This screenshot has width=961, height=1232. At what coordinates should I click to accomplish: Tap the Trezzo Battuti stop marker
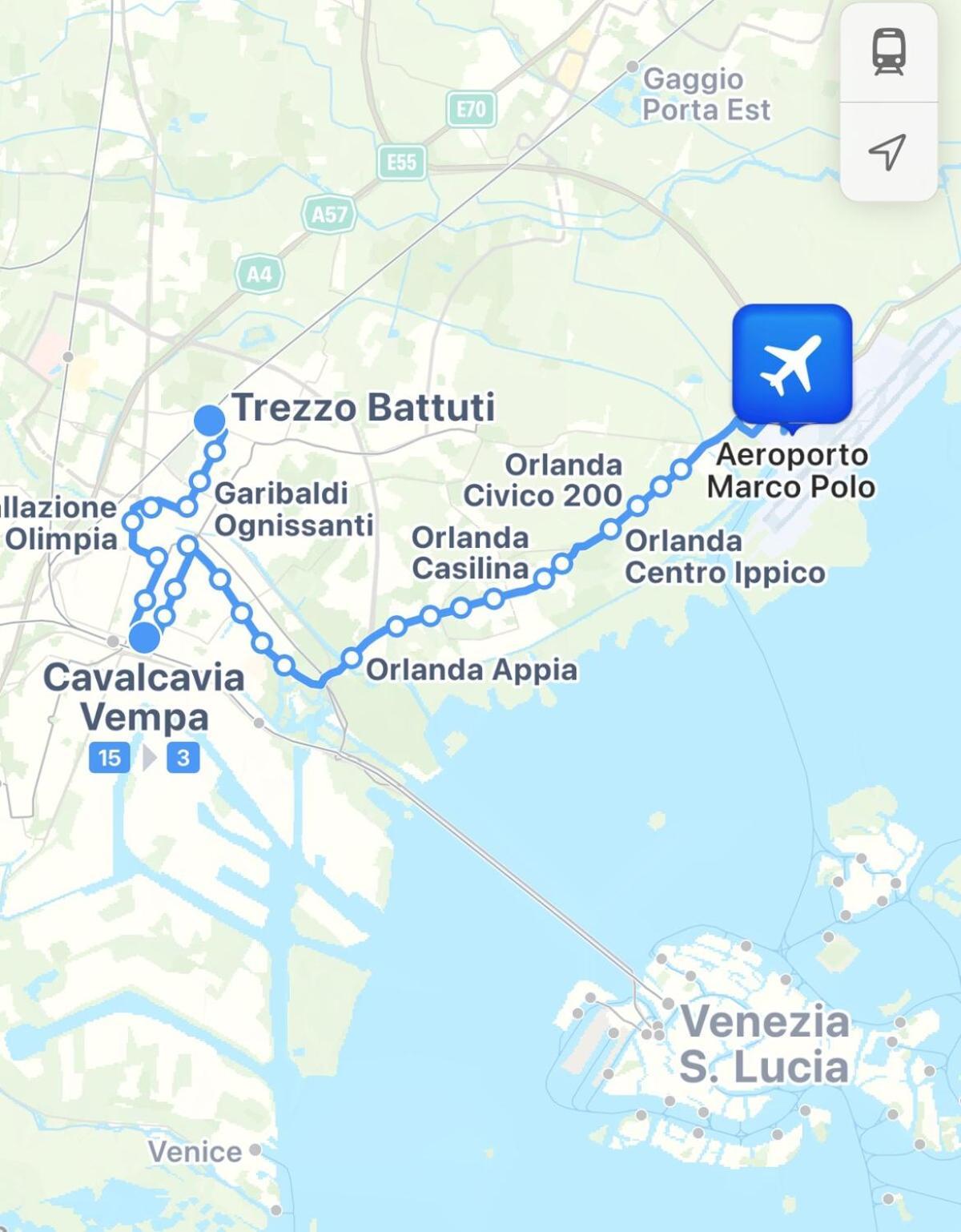pos(210,420)
